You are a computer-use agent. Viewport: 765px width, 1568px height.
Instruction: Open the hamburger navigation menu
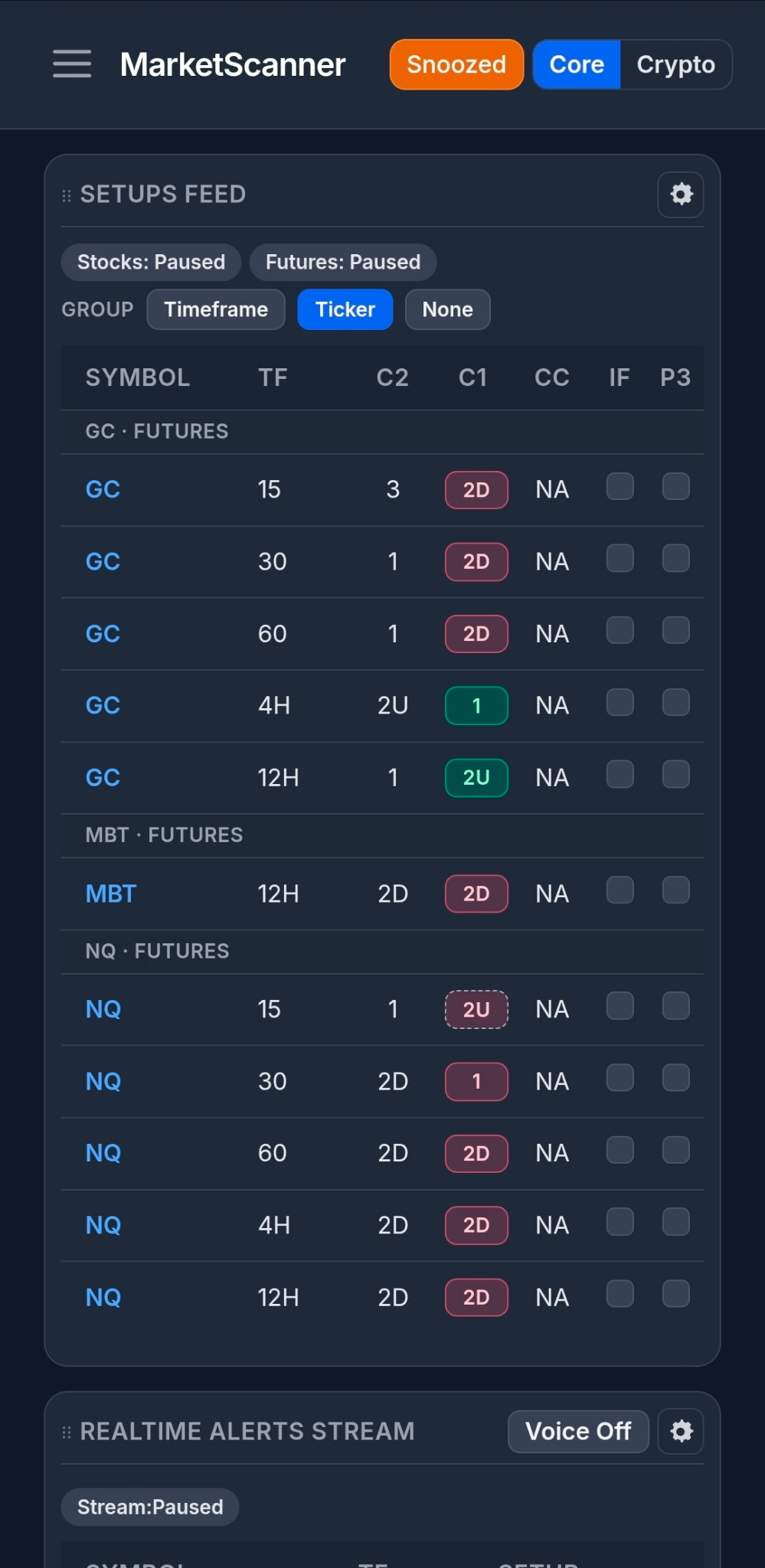71,65
